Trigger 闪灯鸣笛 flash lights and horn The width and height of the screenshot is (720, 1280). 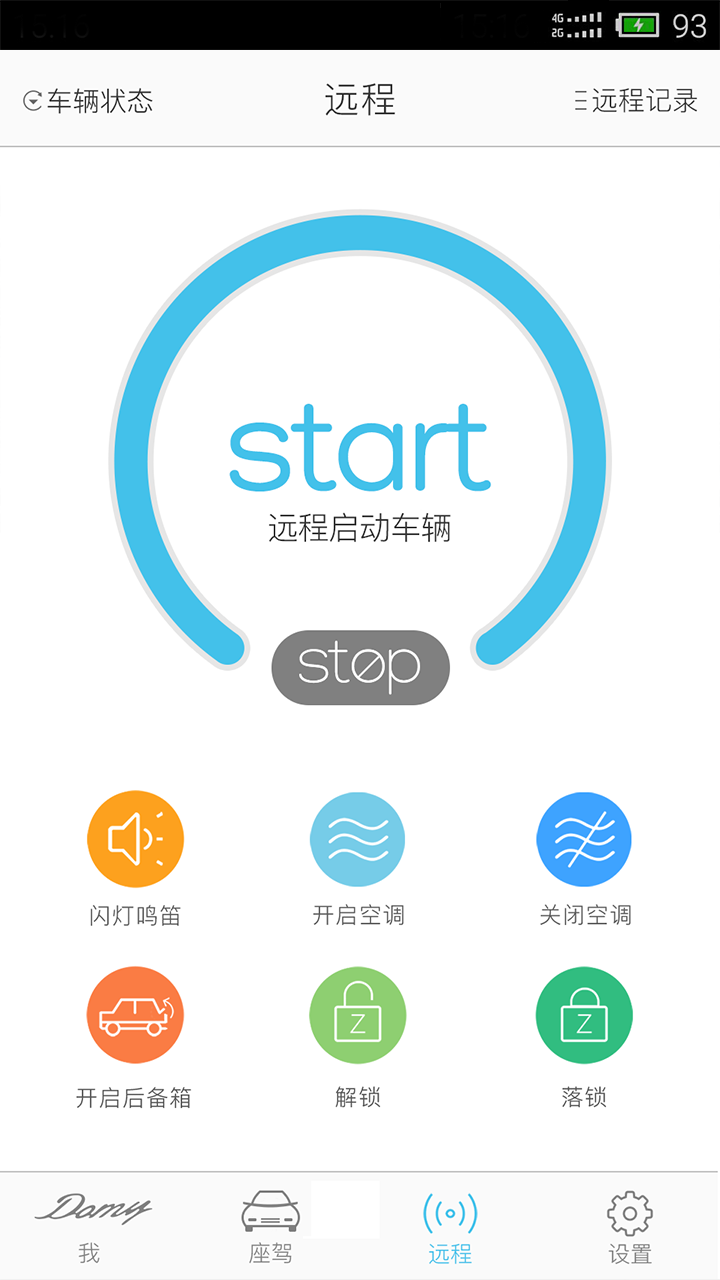pos(135,840)
